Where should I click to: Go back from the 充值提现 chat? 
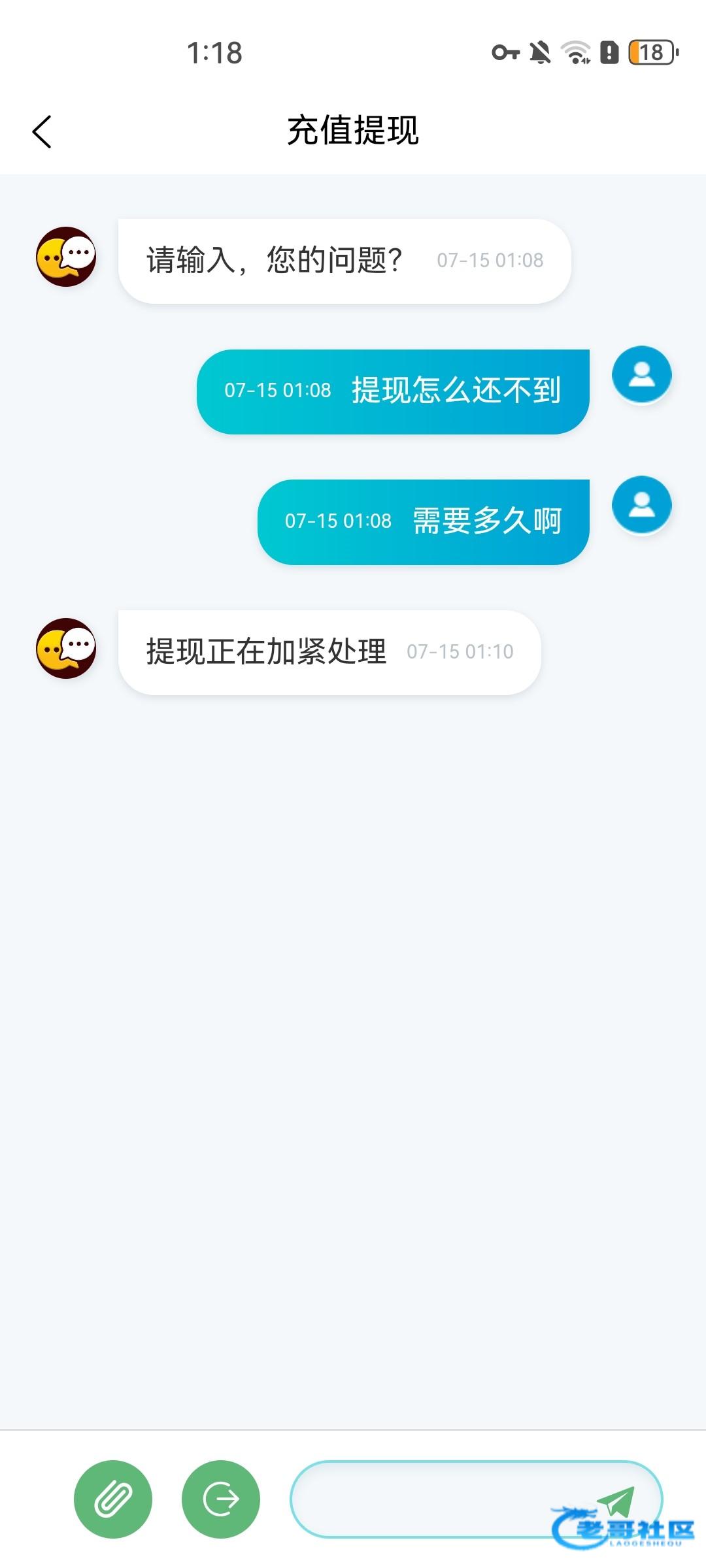pos(42,132)
